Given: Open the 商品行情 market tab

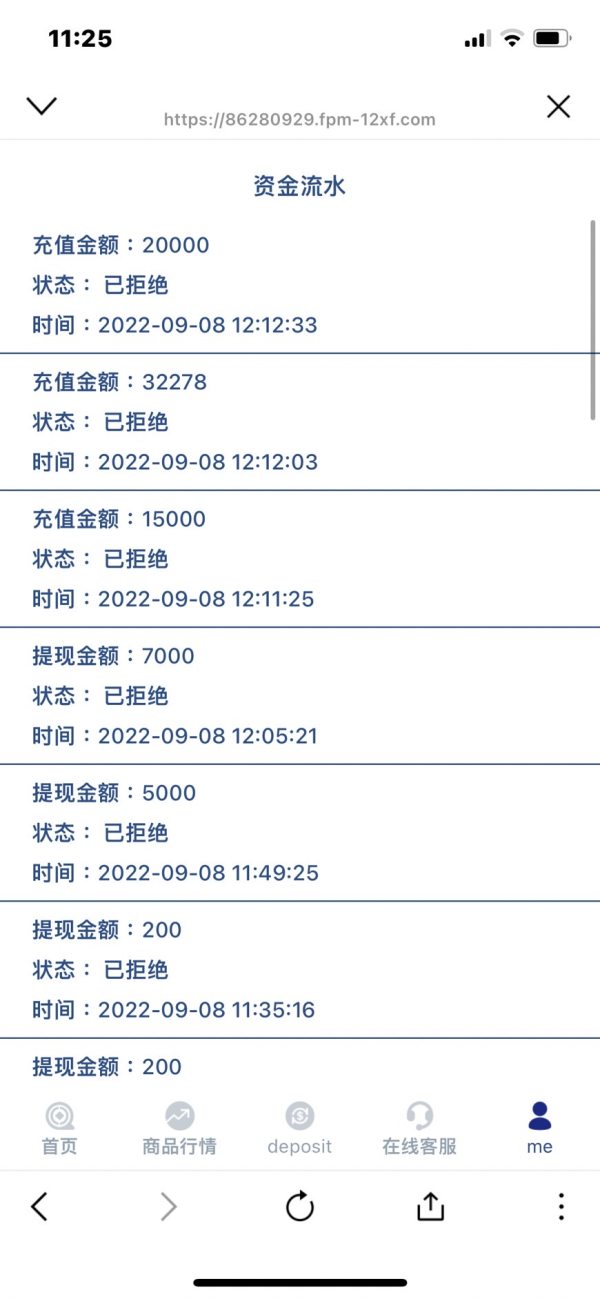Looking at the screenshot, I should [x=179, y=1129].
